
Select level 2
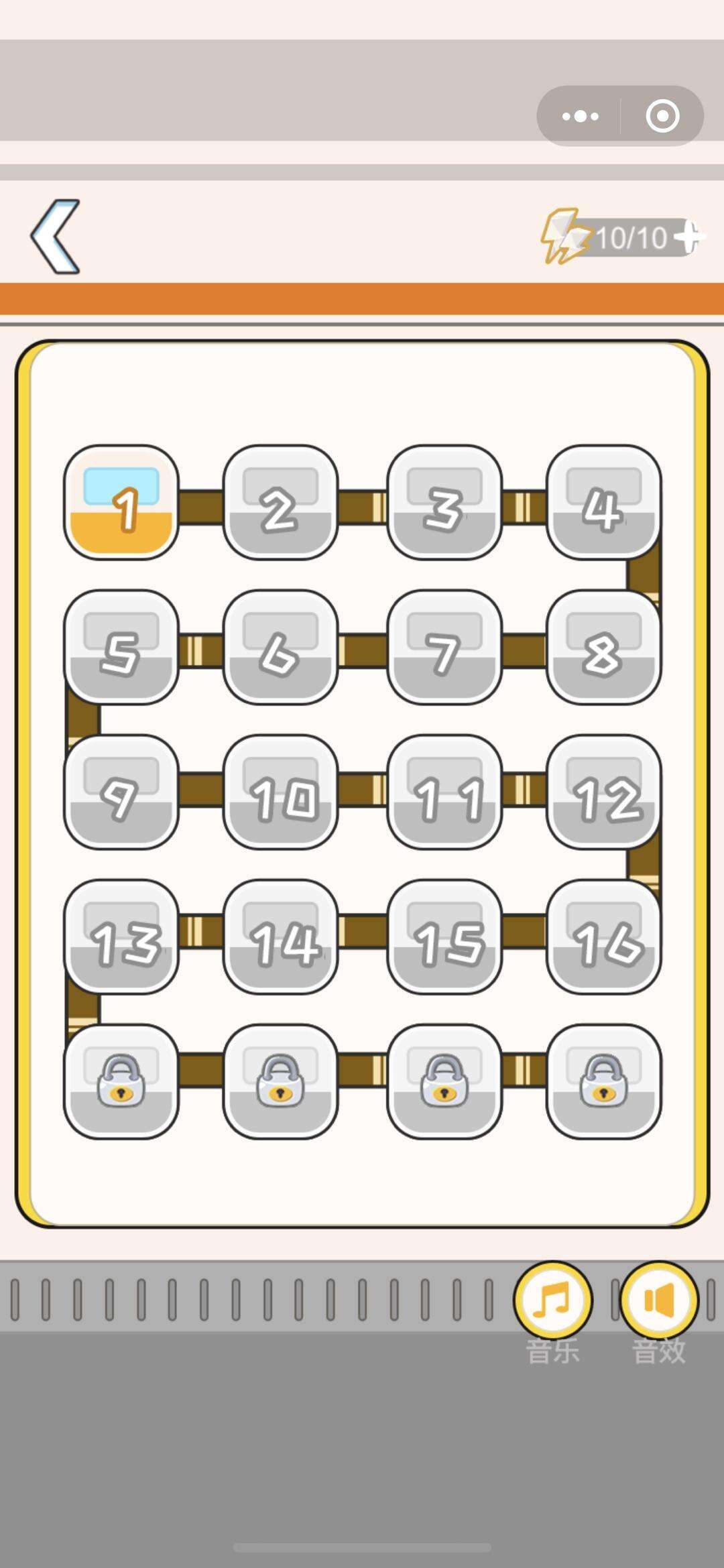coord(280,502)
